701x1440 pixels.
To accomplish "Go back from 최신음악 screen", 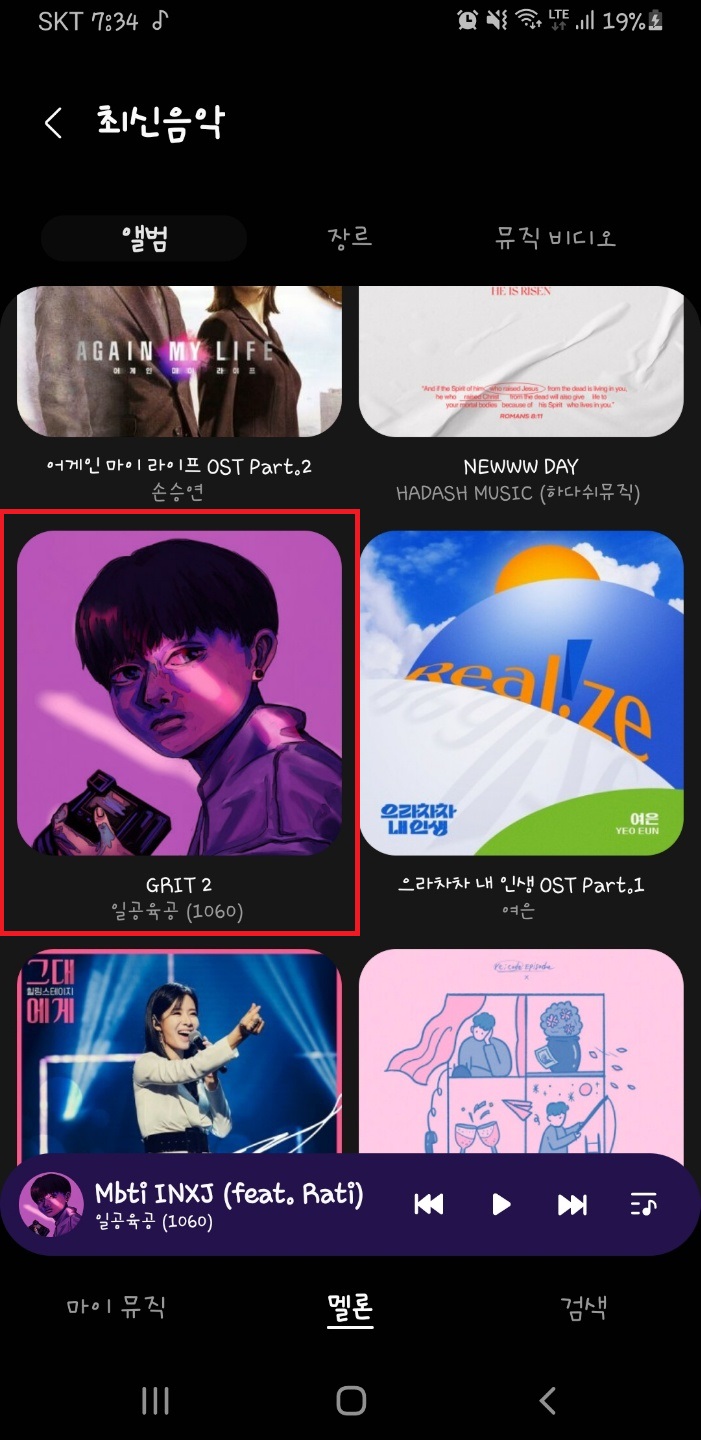I will [x=53, y=123].
